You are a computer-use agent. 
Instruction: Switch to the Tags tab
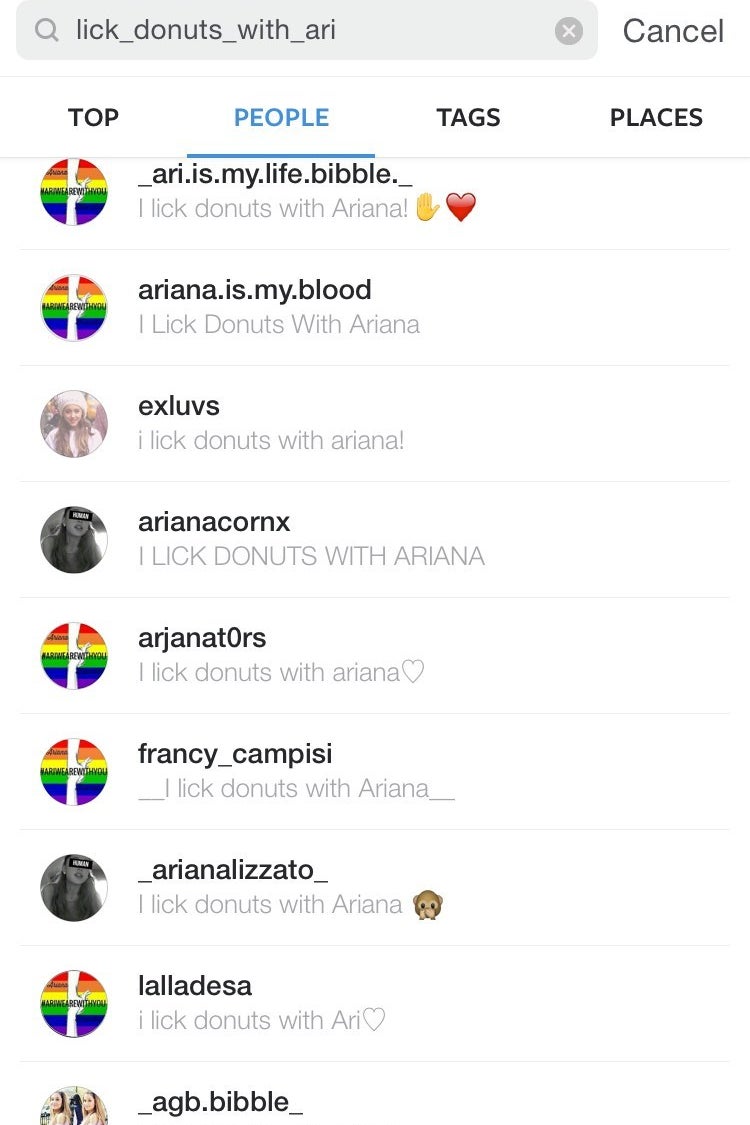click(468, 117)
